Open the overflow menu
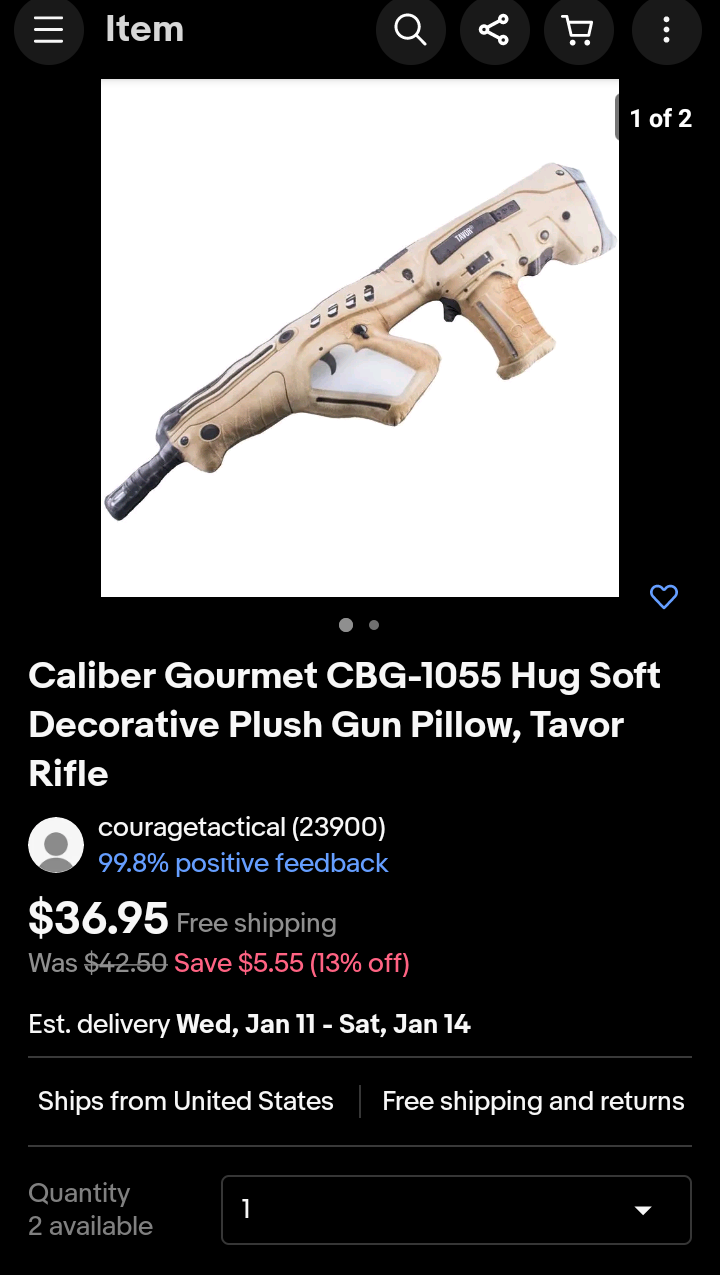 [x=666, y=30]
